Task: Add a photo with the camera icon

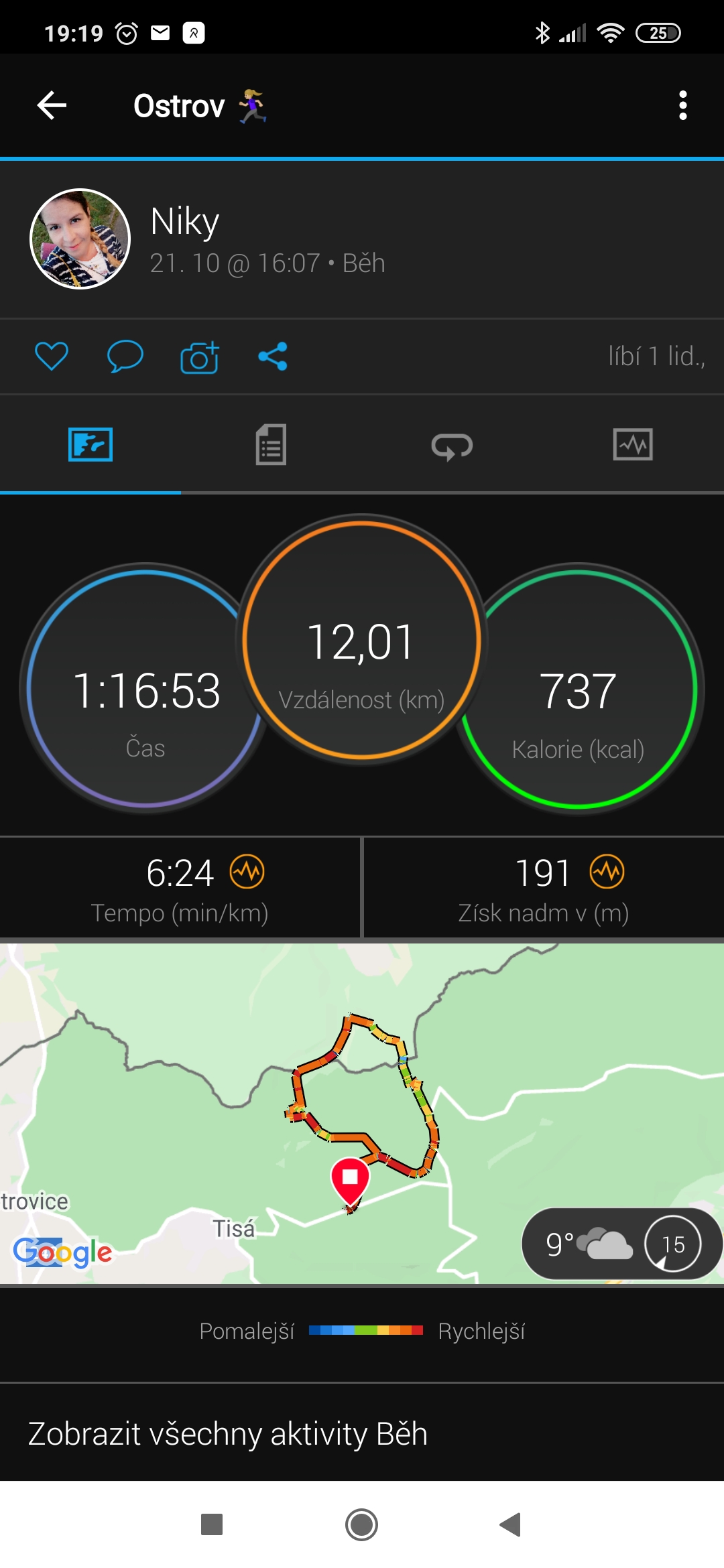Action: (200, 357)
